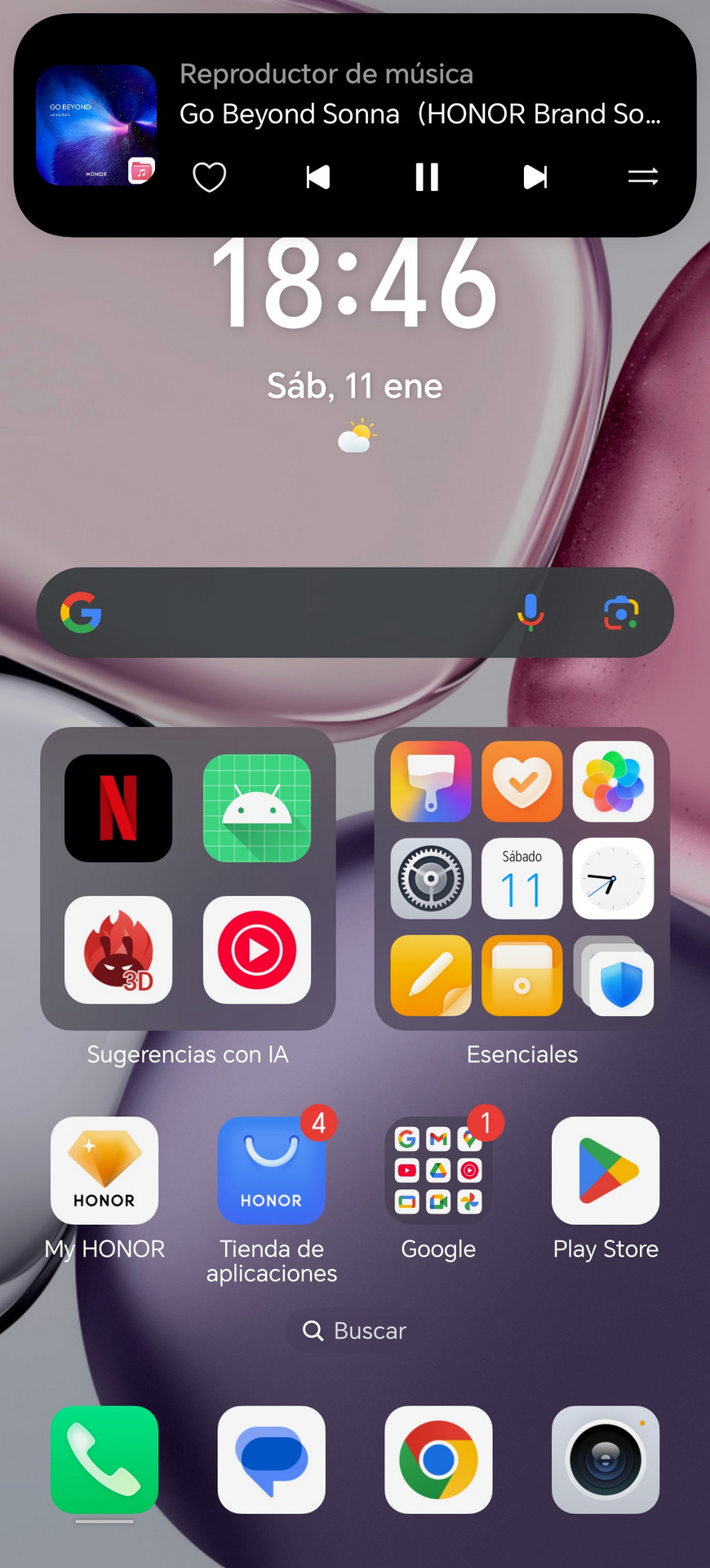Change the playback order mode
Screen dimensions: 710x1568
point(643,176)
